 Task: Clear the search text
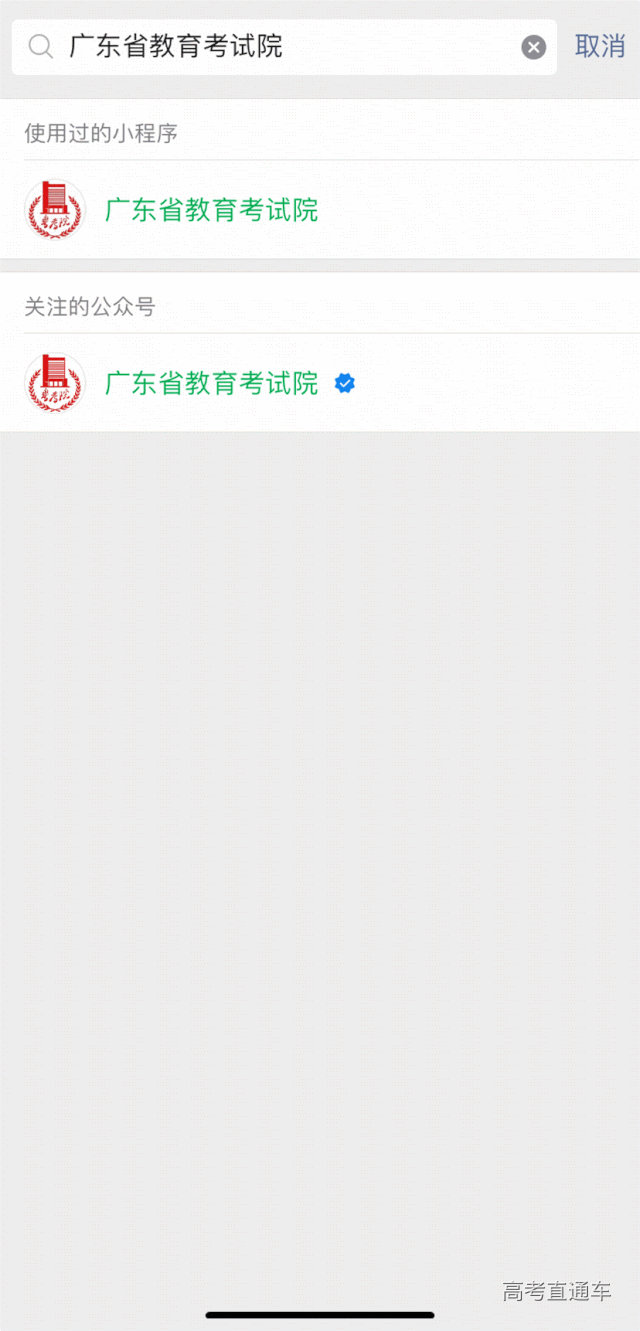tap(534, 47)
